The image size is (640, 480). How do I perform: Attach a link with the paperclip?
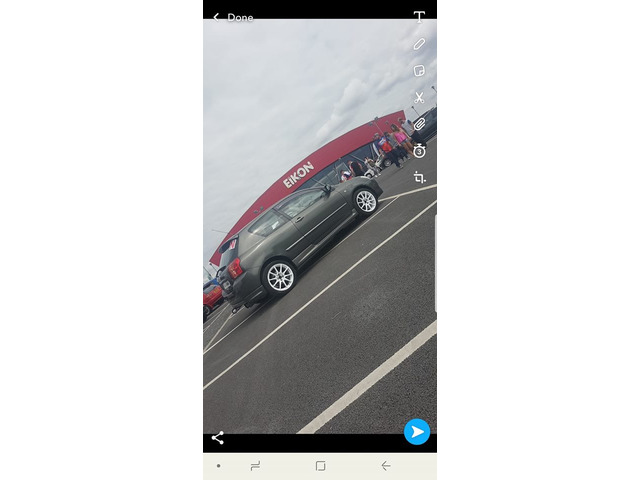tap(419, 125)
